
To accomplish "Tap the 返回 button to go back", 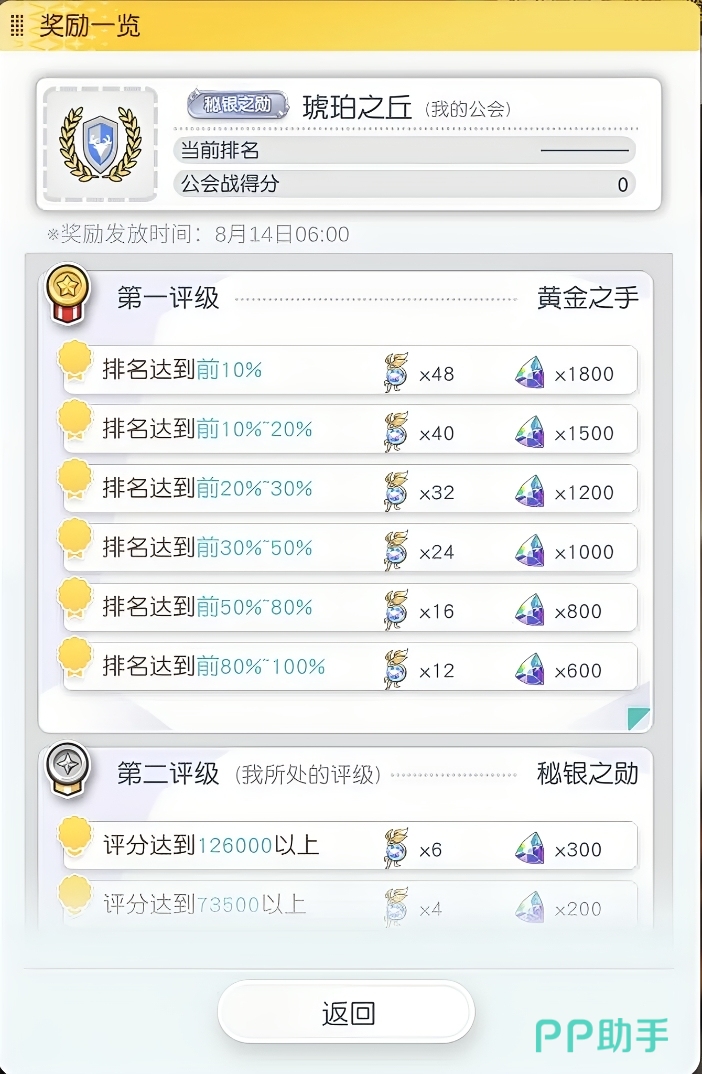I will pyautogui.click(x=347, y=1012).
